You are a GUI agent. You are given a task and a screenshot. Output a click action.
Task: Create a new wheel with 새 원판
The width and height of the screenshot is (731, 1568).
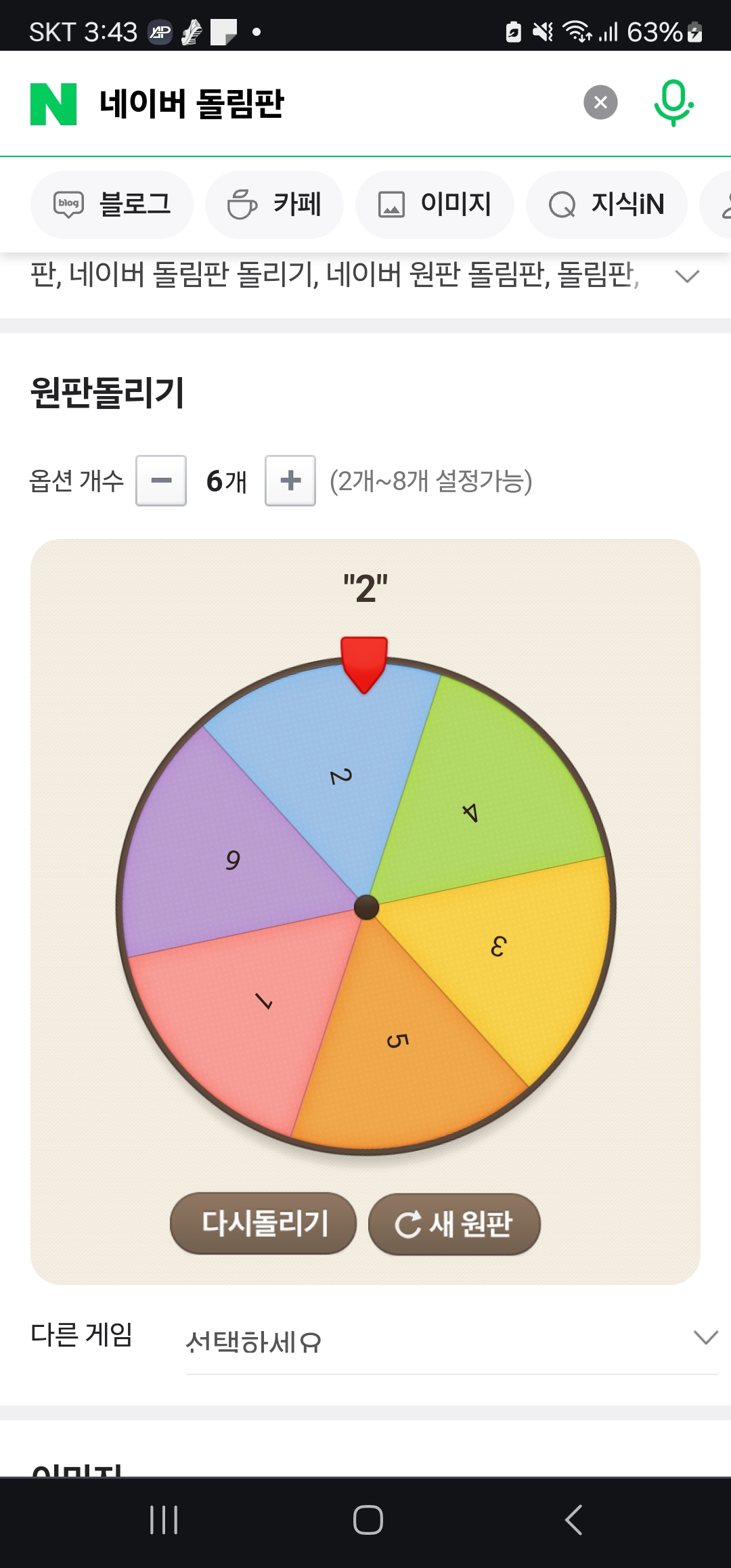point(454,1223)
